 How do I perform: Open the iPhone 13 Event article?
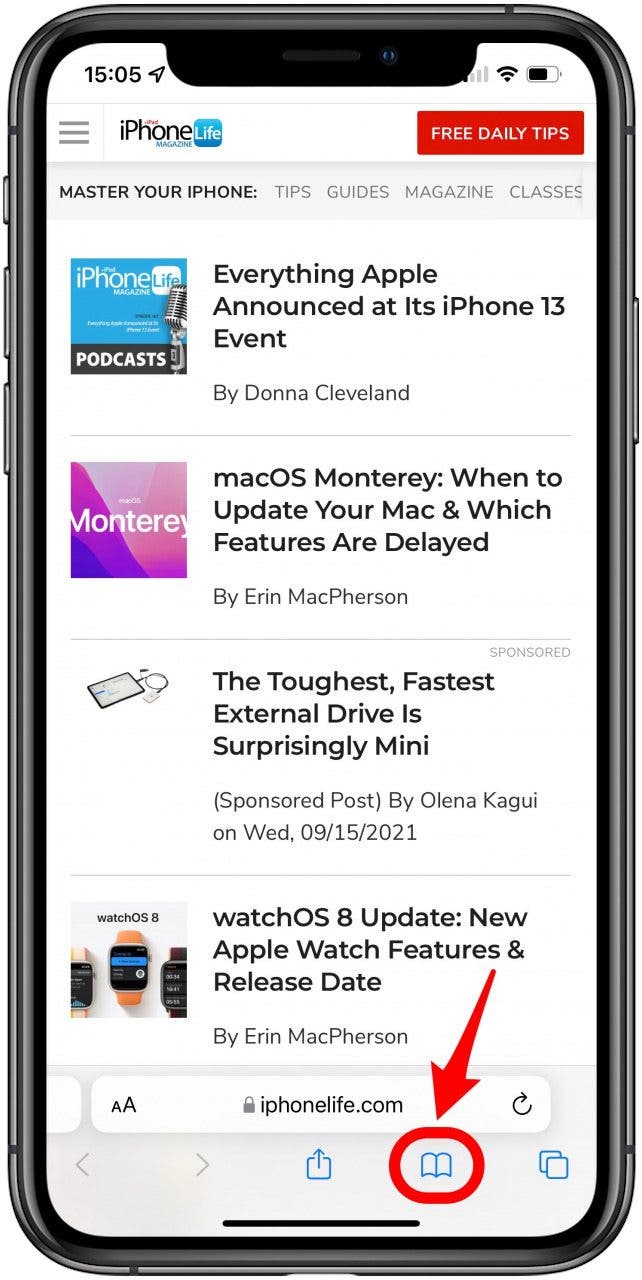(x=388, y=306)
